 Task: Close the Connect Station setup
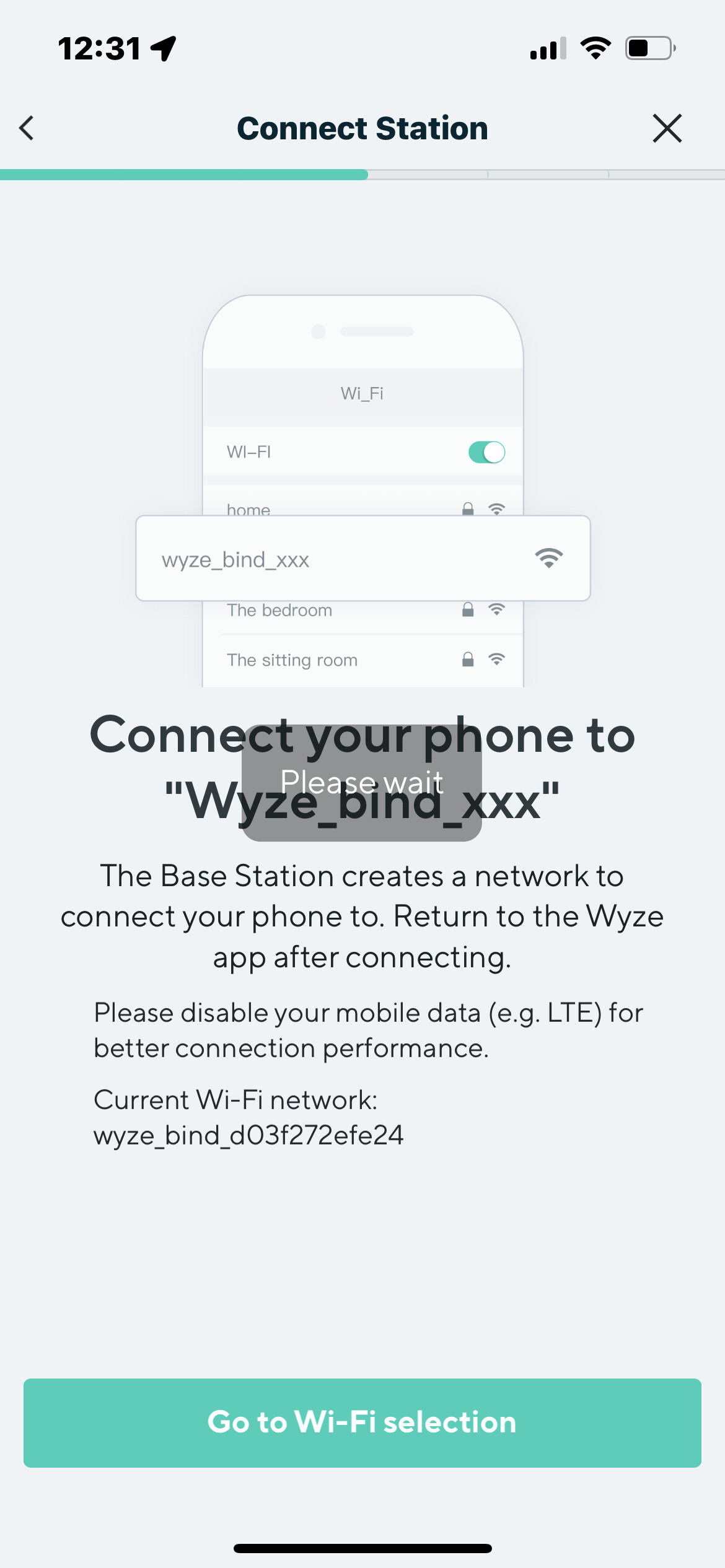coord(667,128)
